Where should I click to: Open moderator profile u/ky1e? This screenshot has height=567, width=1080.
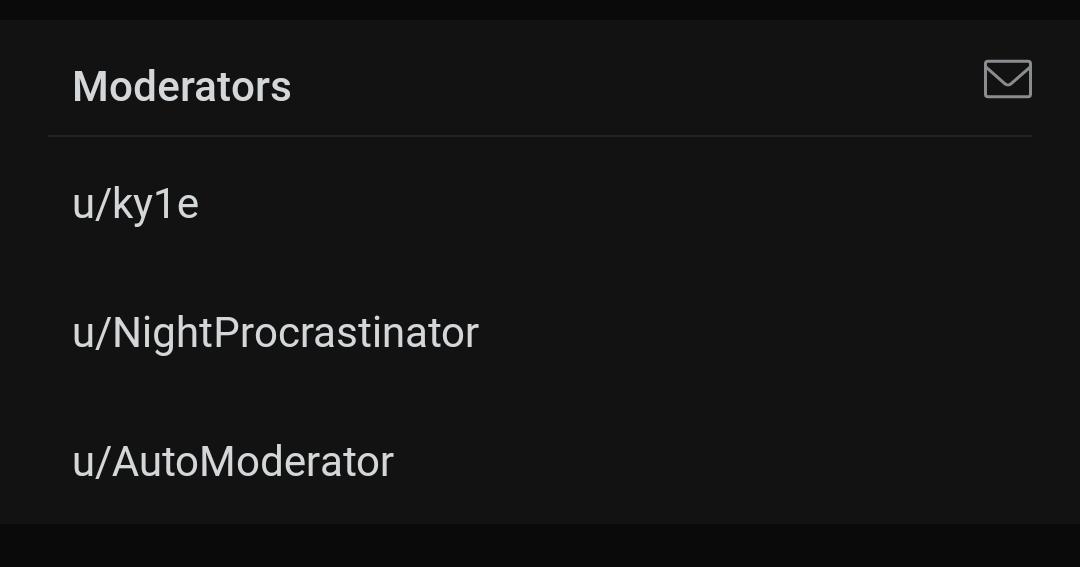(x=136, y=204)
